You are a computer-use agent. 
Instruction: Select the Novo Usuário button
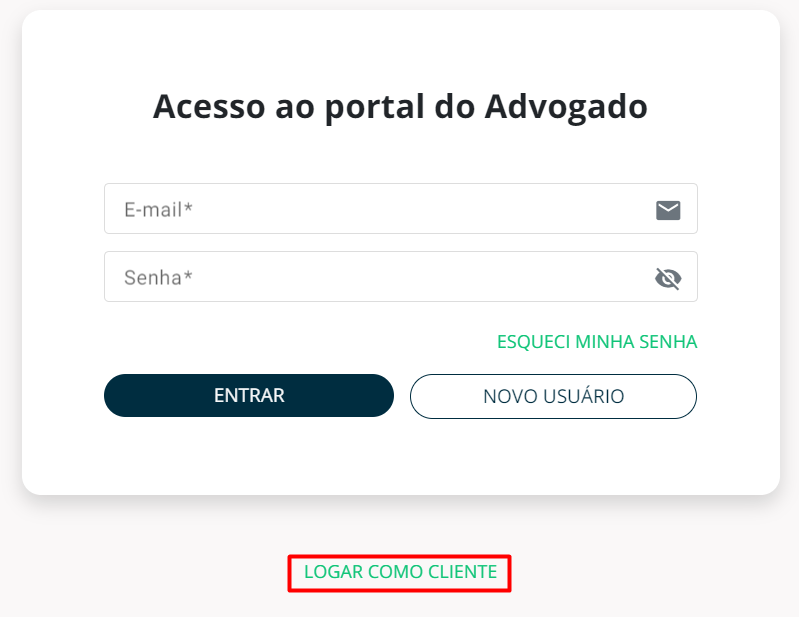(553, 396)
